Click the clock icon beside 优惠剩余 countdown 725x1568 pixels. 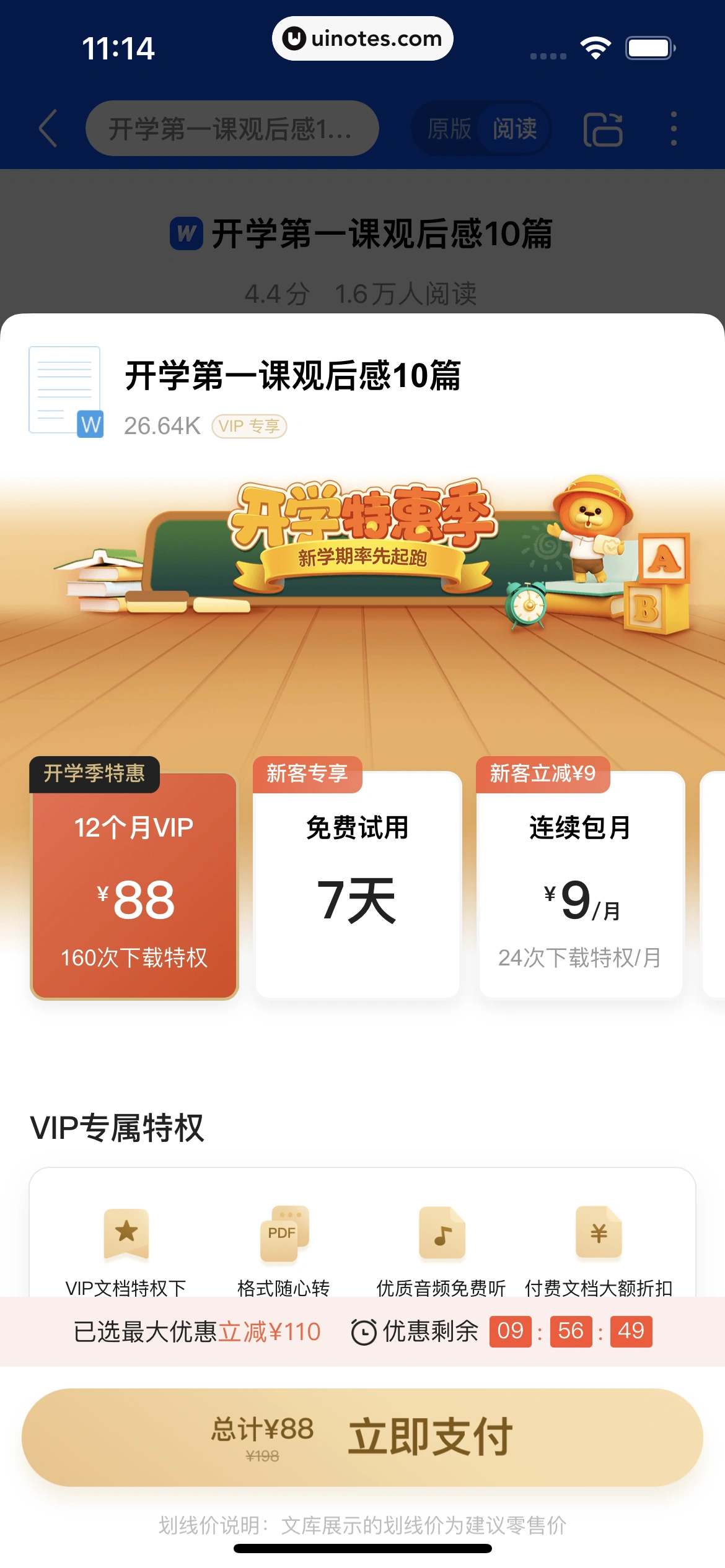364,1332
